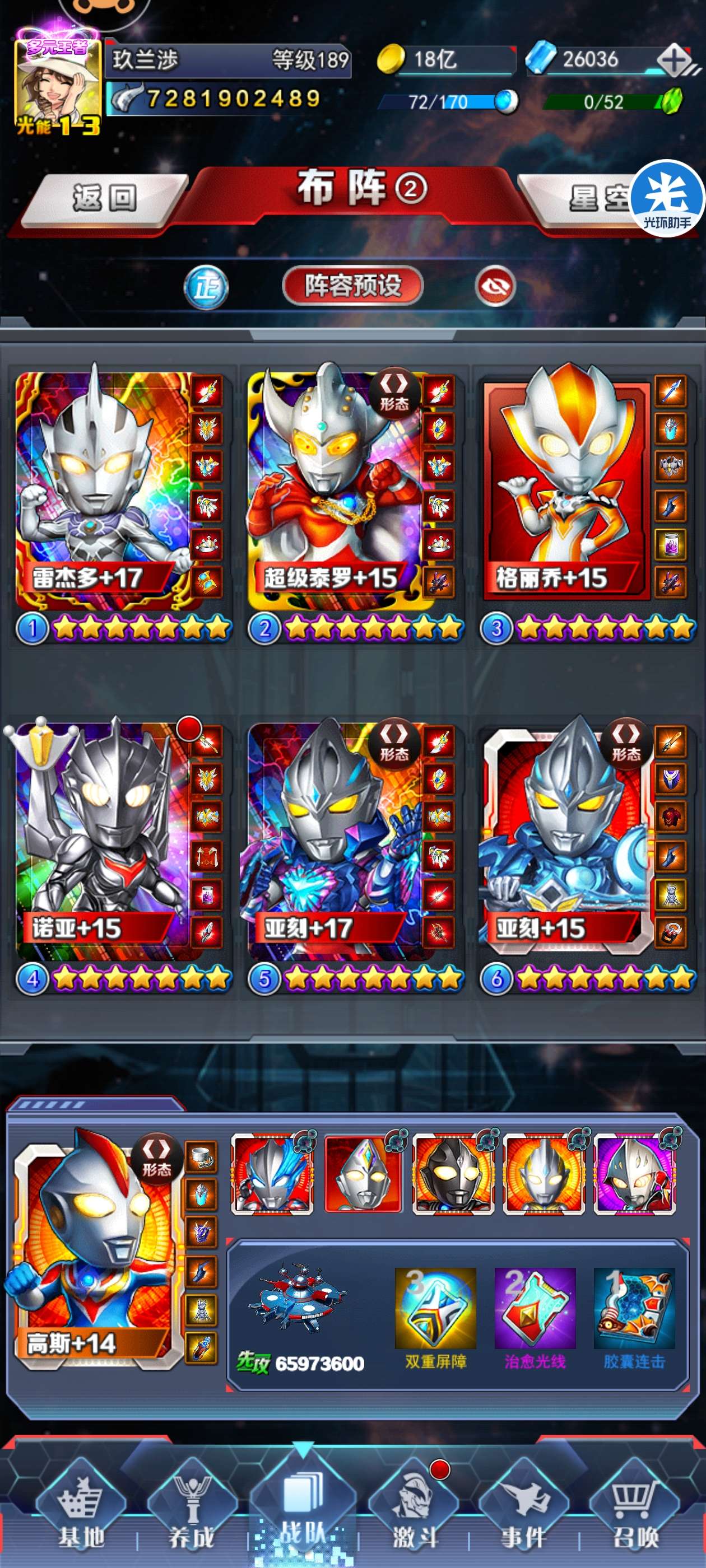The width and height of the screenshot is (706, 1568).
Task: Open the 治愈光线 skill
Action: 535,1317
